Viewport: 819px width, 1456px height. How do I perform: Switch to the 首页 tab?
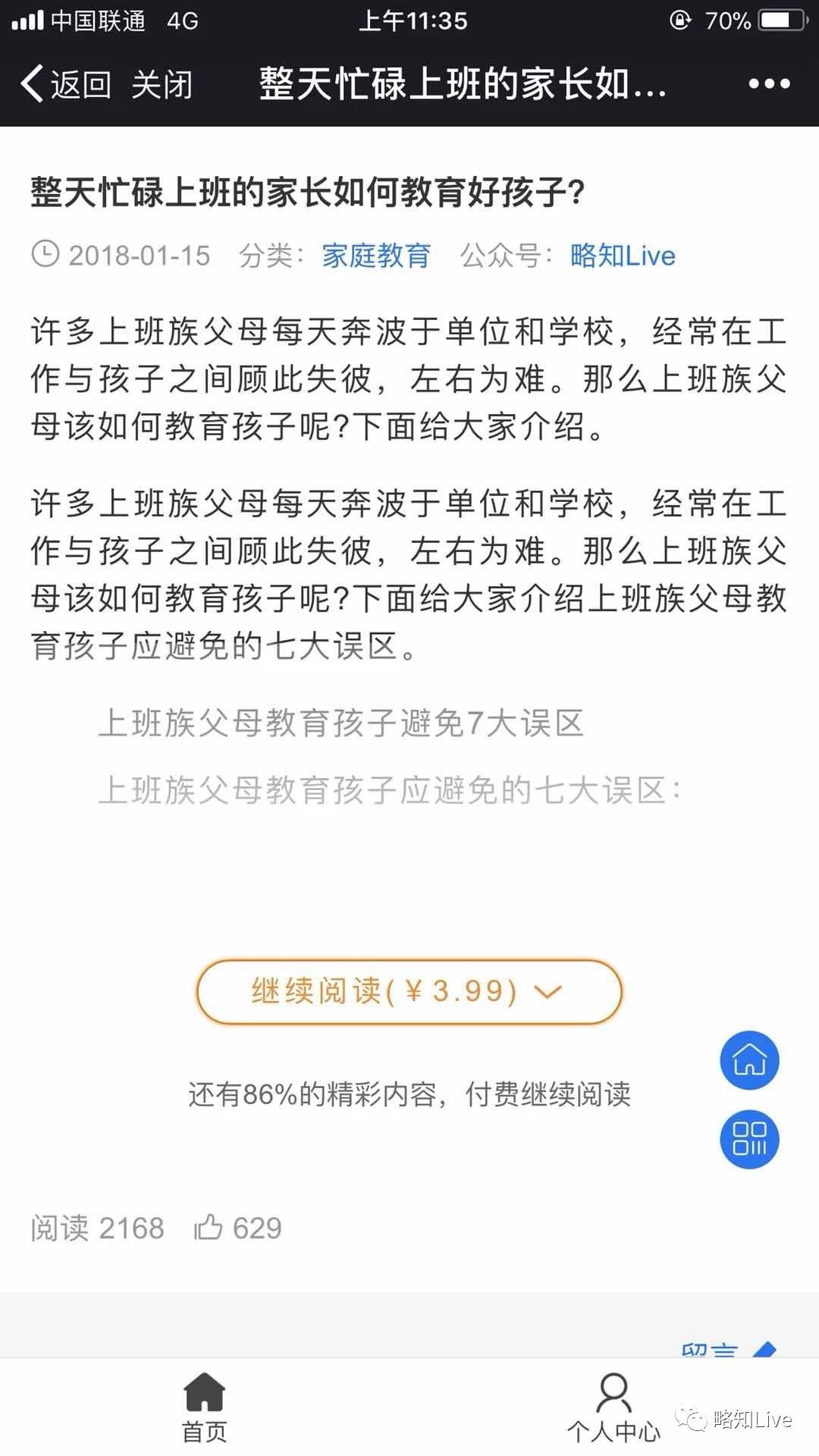tap(205, 1407)
